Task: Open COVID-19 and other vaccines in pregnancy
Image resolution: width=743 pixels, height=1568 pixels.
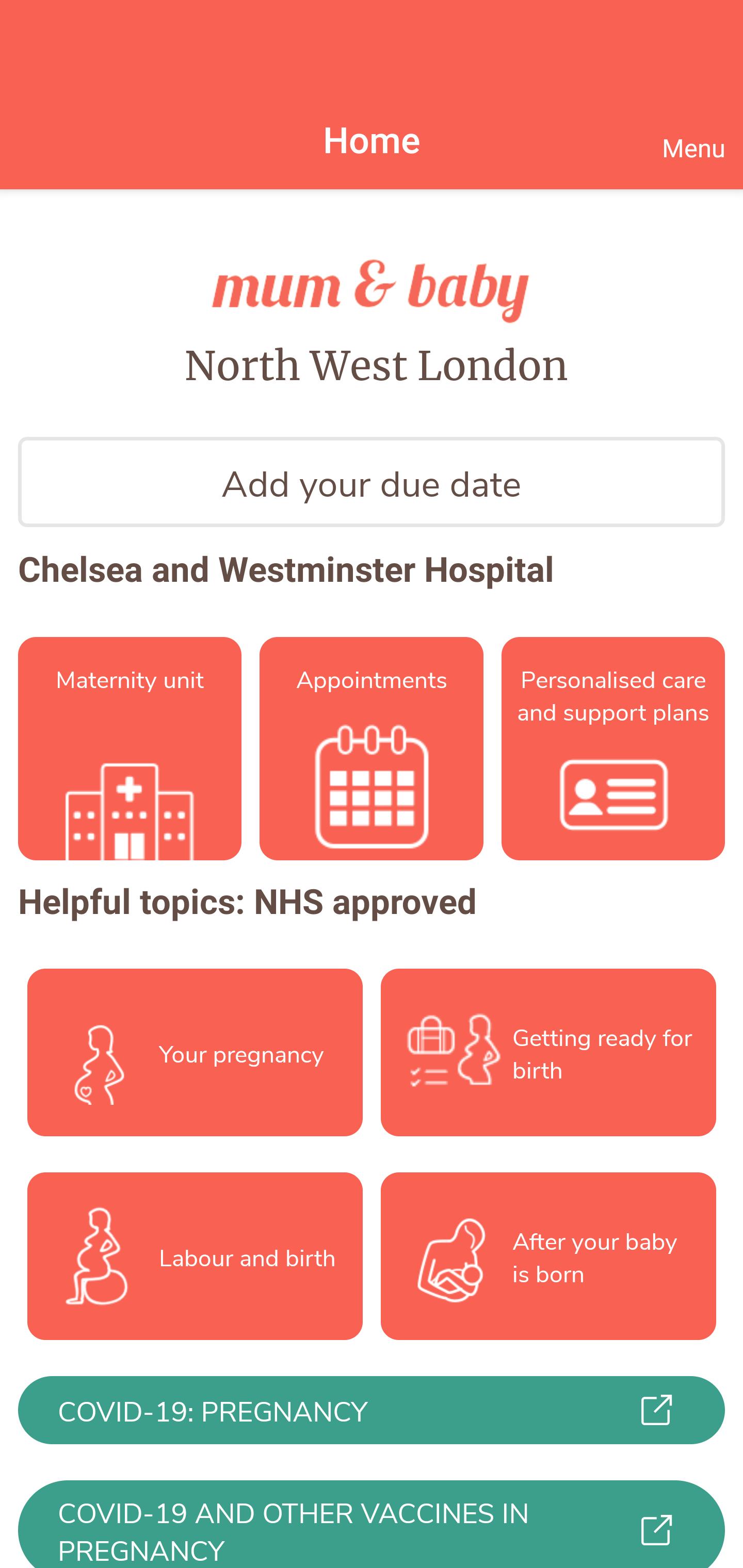Action: (372, 1524)
